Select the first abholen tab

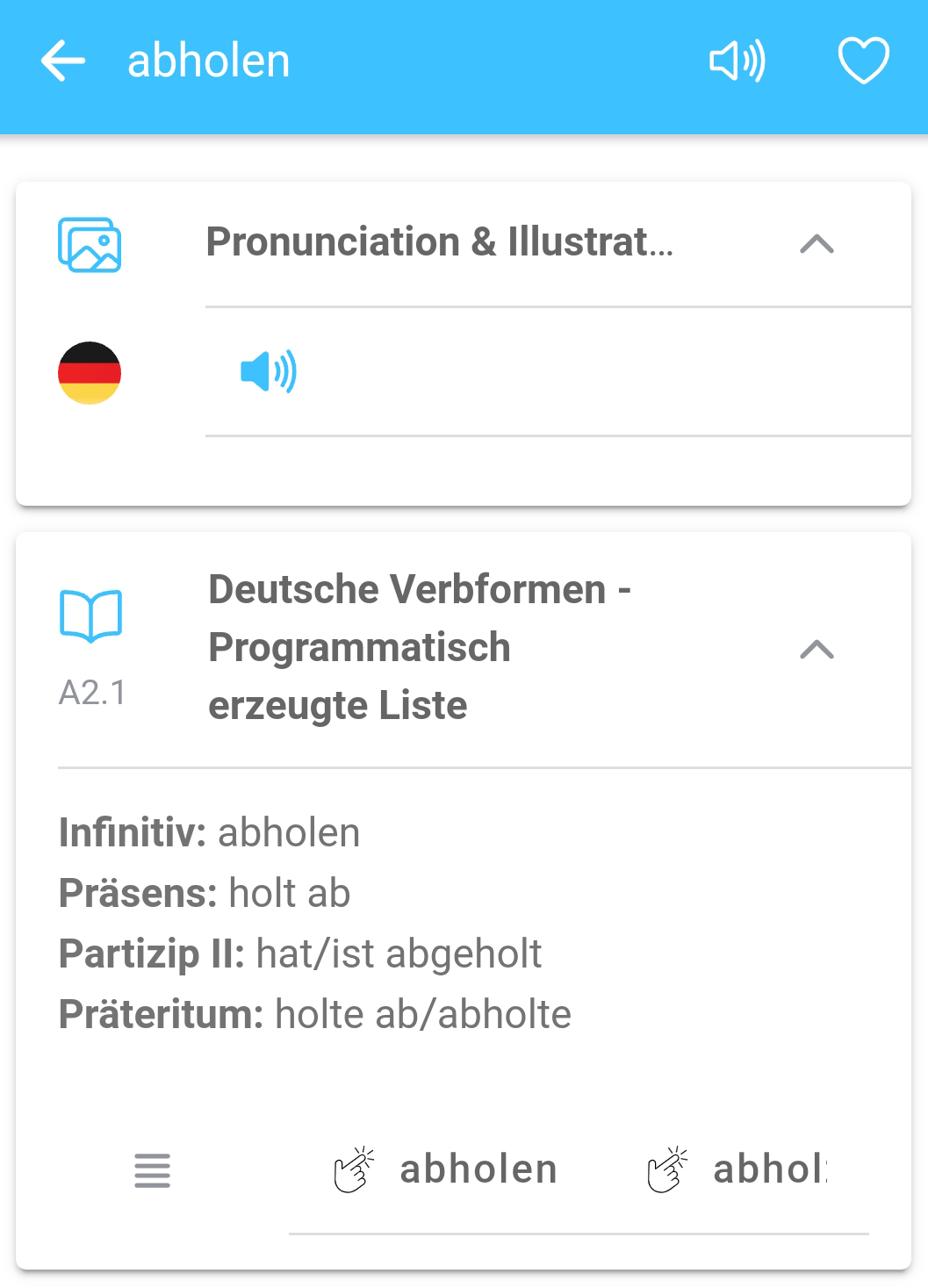[447, 1170]
